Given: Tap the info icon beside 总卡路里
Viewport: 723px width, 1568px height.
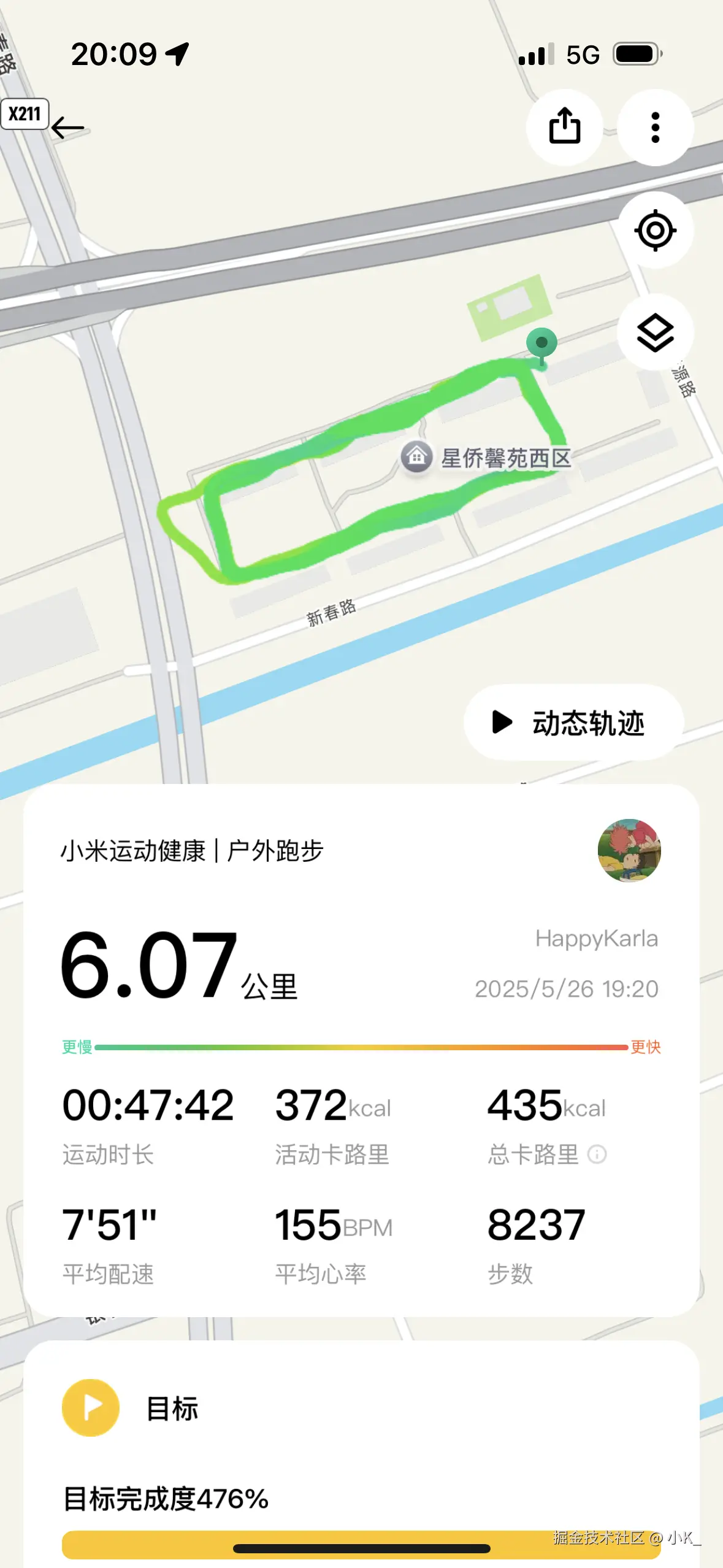Looking at the screenshot, I should (x=598, y=1153).
